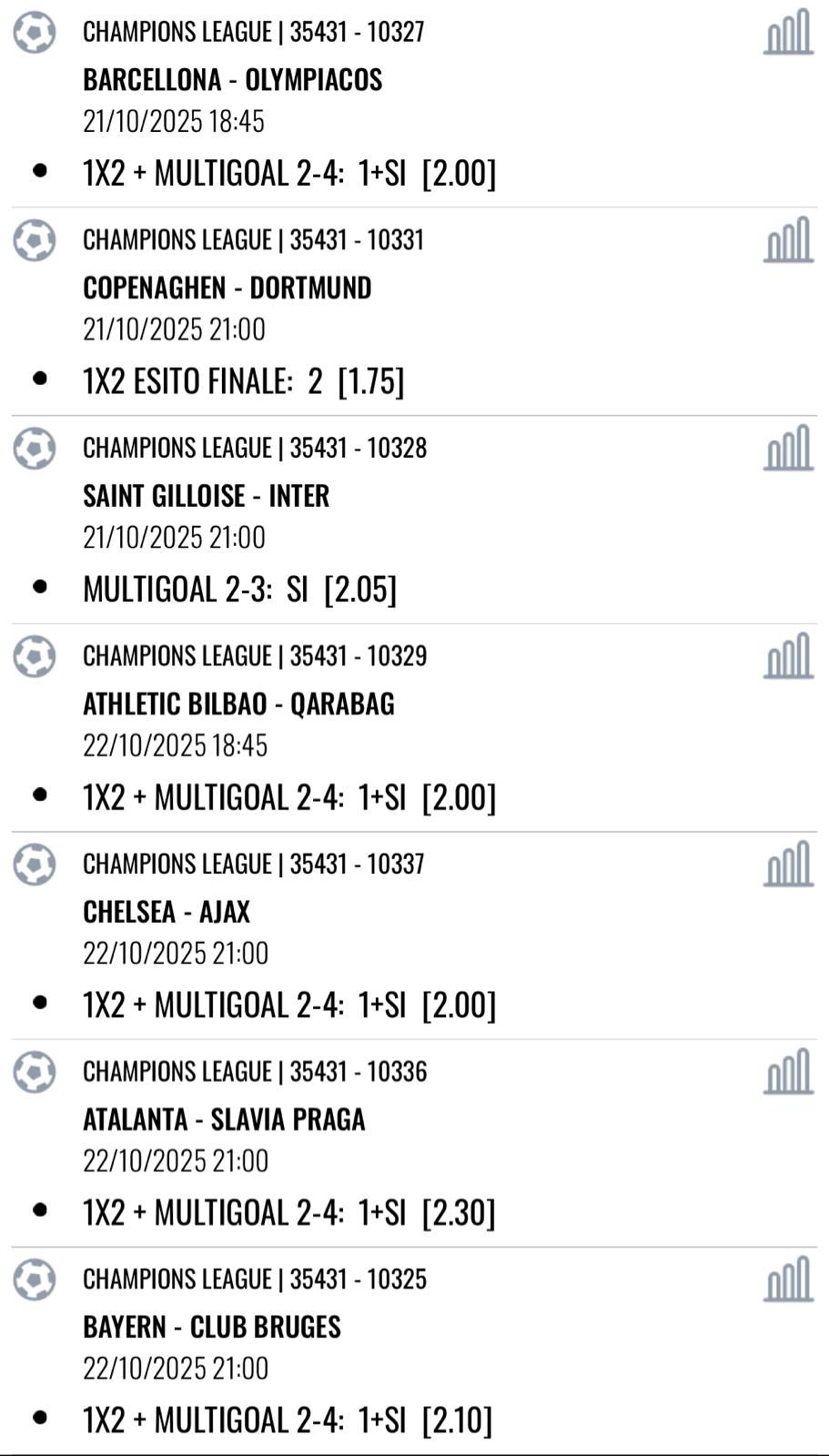
Task: Tap the stats icon for Chelsea - Ajax
Action: (x=788, y=864)
